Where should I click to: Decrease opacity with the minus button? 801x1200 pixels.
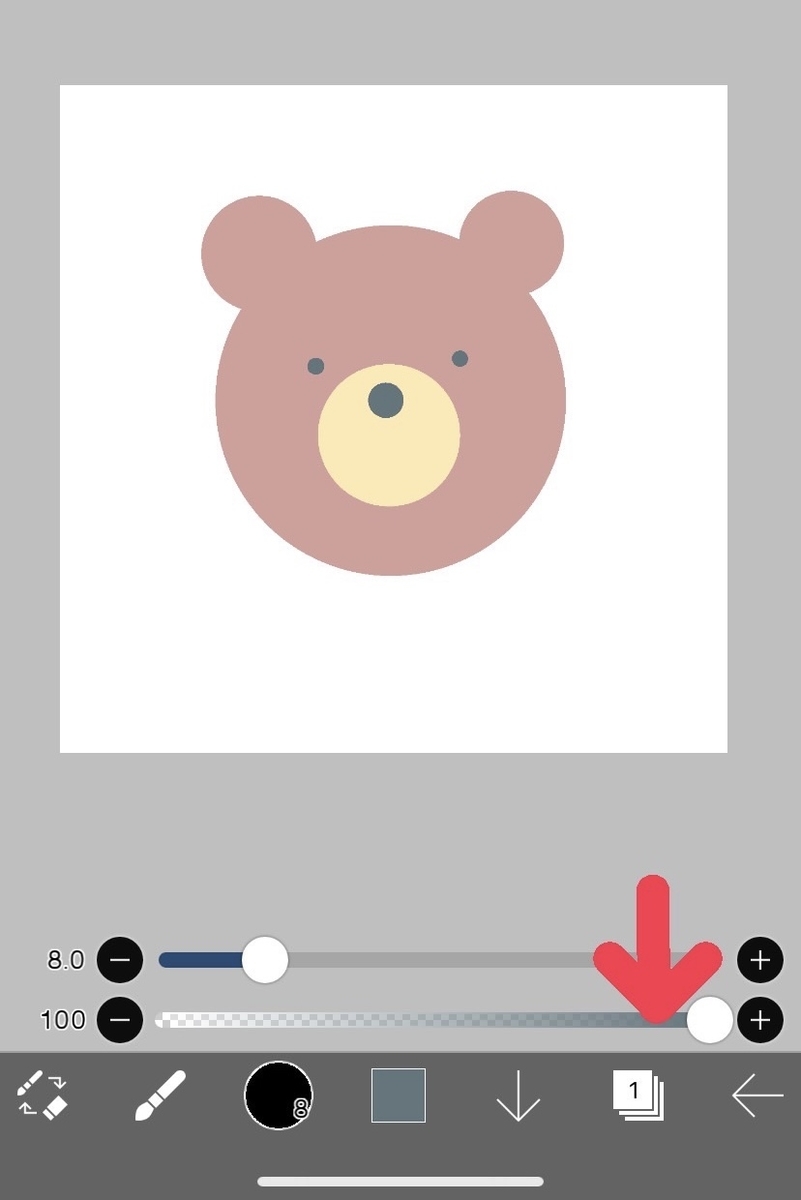[120, 1020]
